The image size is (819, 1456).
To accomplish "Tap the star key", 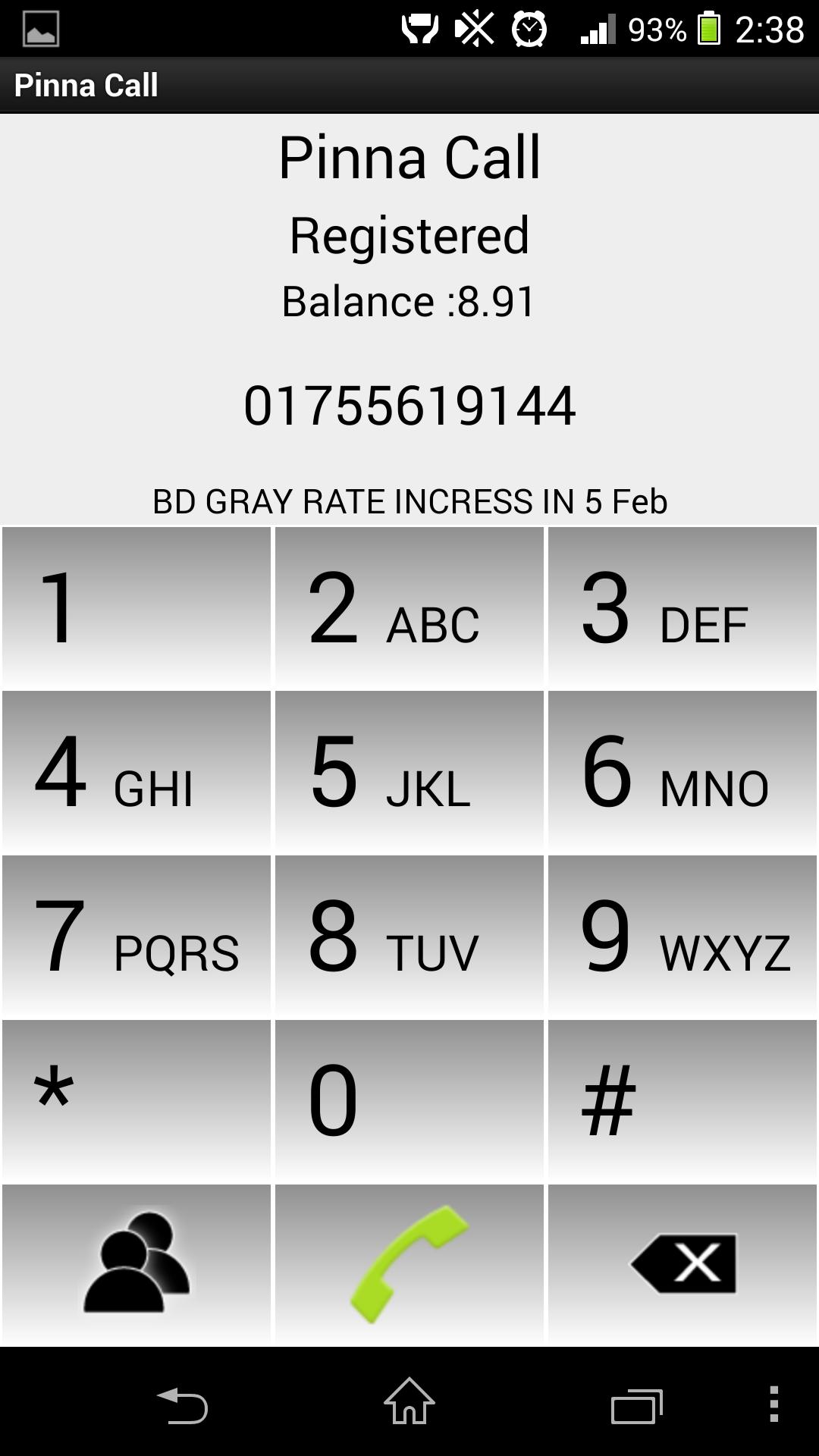I will tap(136, 1092).
